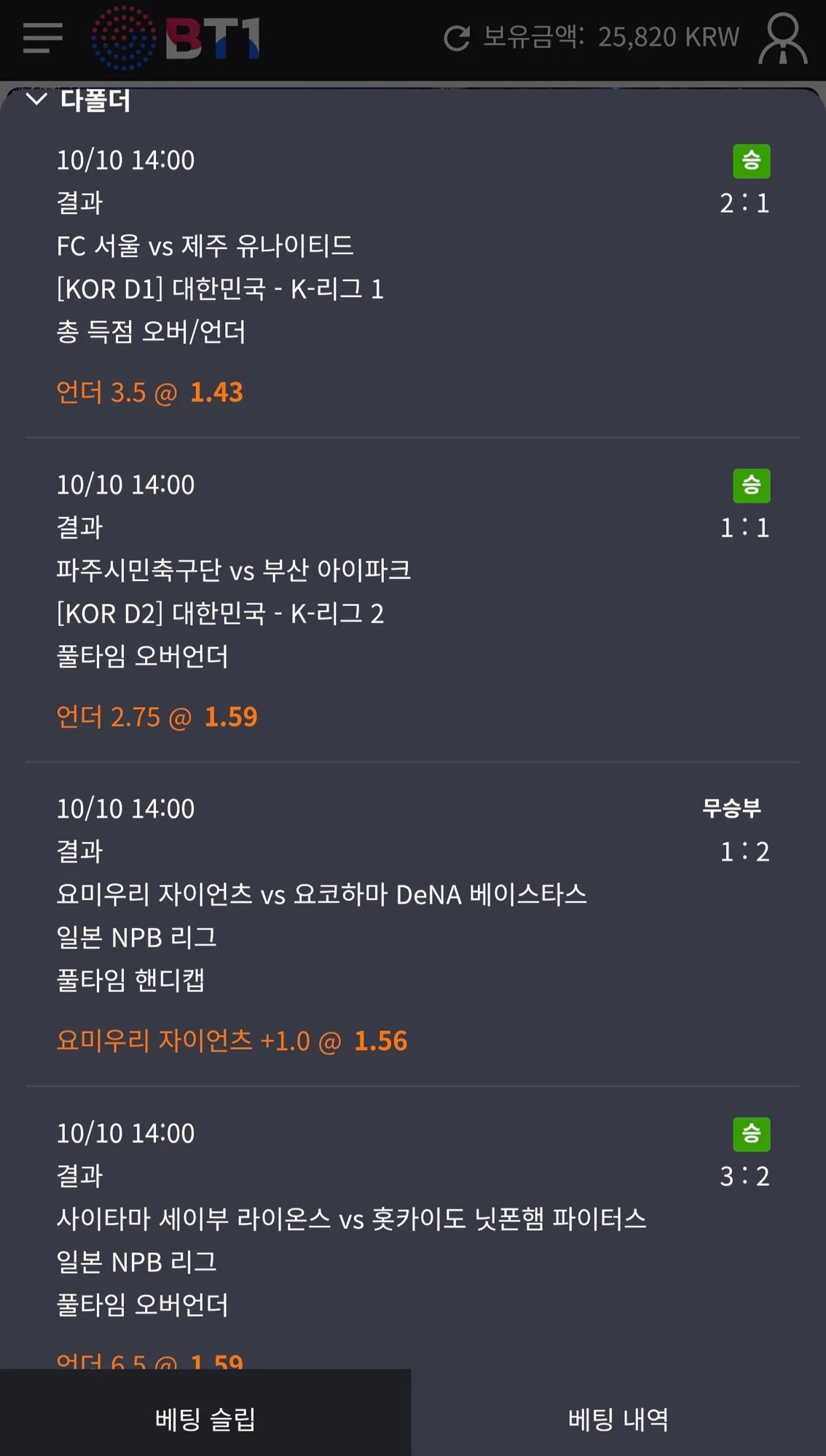Tap the BT1 logo to go home

[x=176, y=38]
